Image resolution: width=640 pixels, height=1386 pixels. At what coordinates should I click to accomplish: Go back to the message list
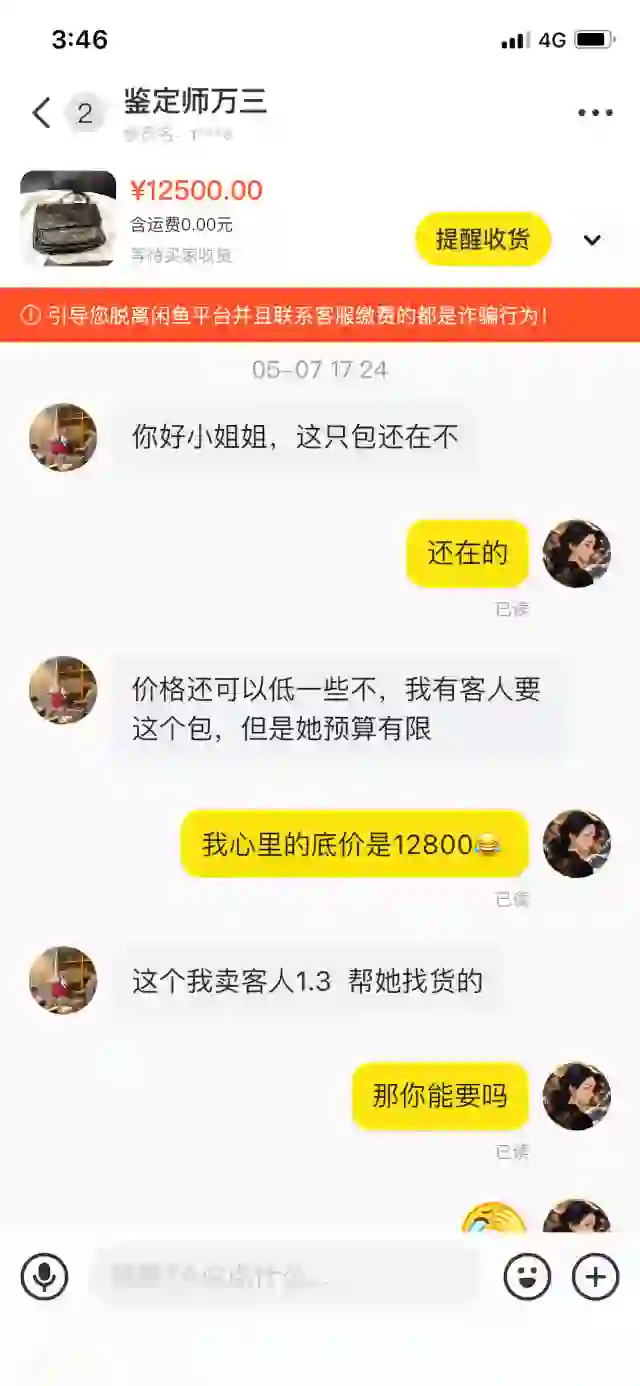coord(41,113)
